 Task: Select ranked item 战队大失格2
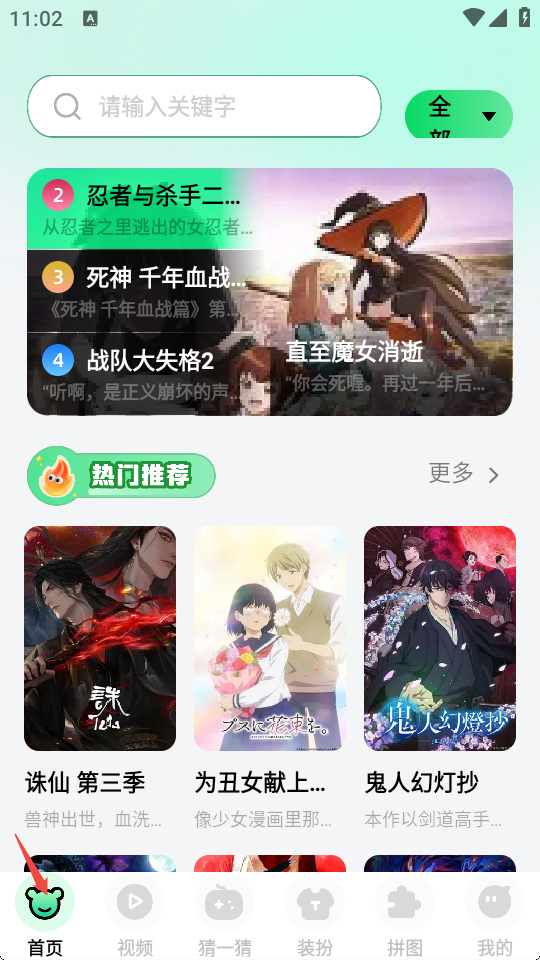pos(149,373)
